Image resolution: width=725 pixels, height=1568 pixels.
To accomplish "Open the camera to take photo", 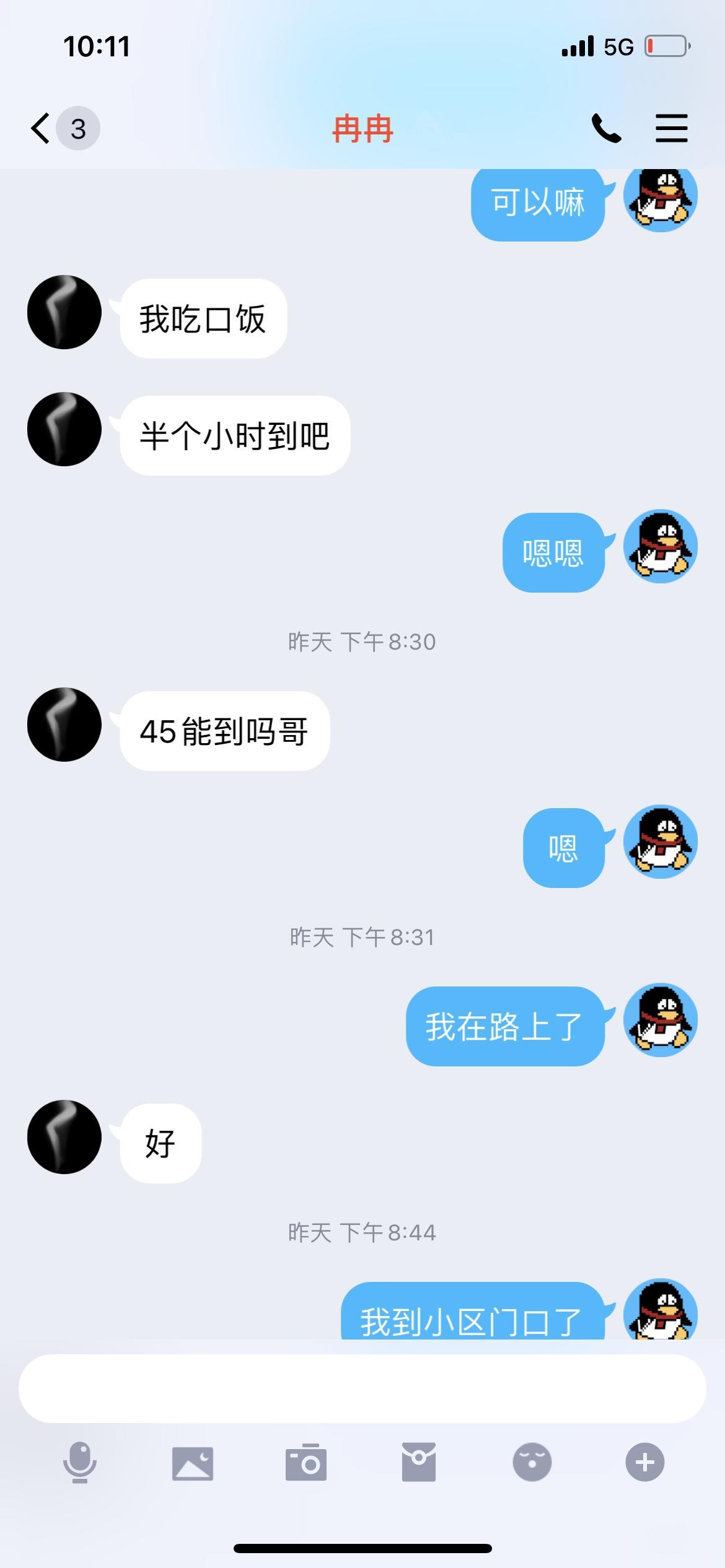I will pyautogui.click(x=306, y=1463).
